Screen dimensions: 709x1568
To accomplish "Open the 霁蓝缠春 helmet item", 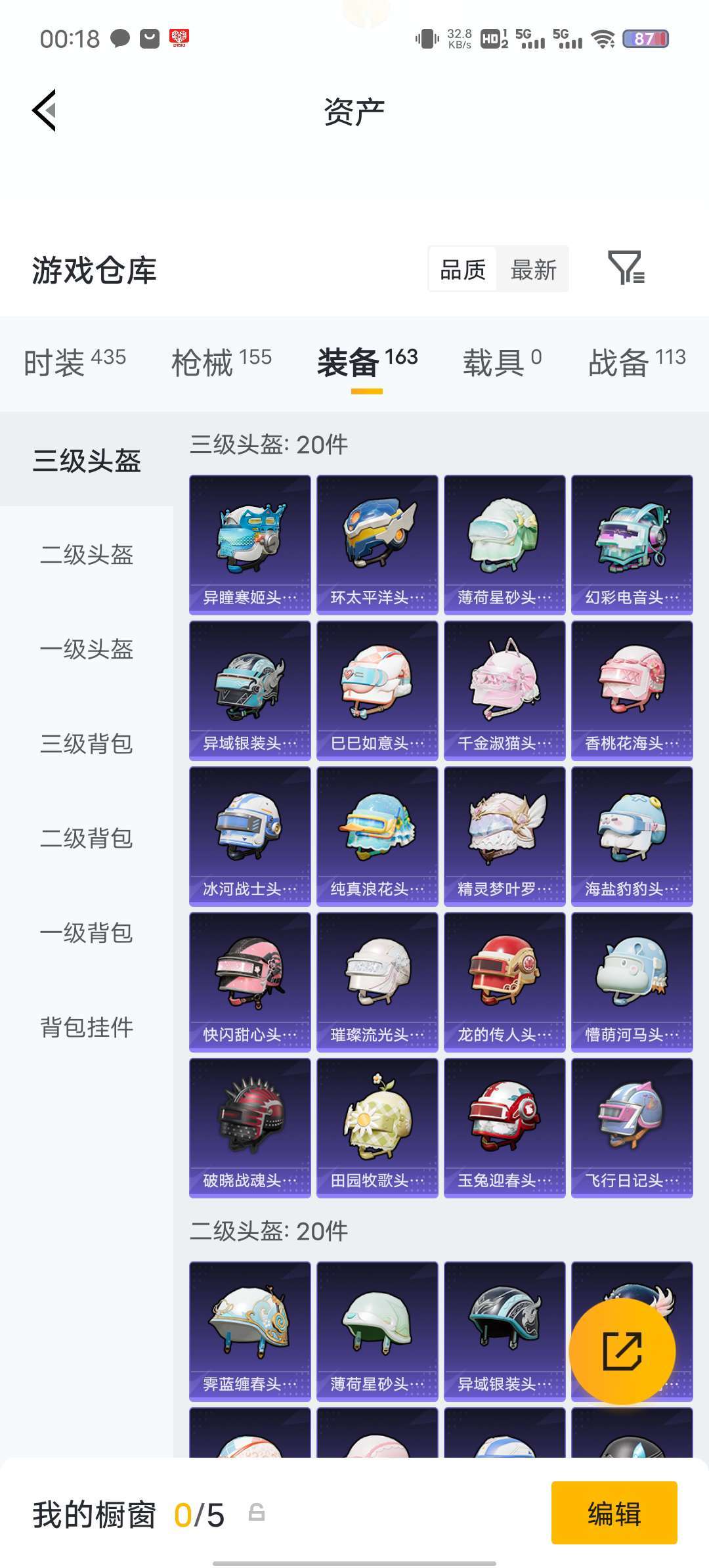I will pos(250,1332).
